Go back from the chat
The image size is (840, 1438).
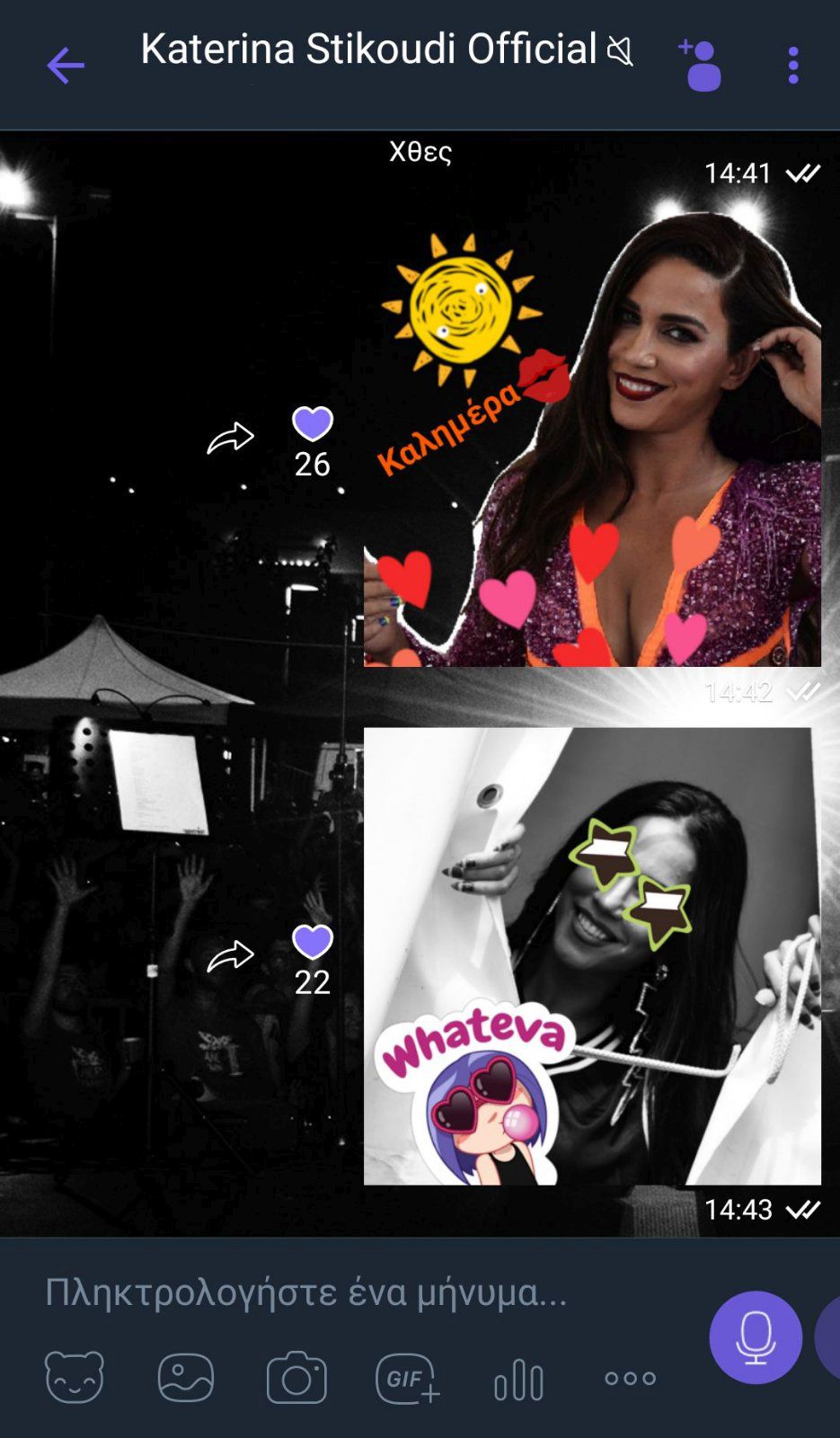click(65, 66)
